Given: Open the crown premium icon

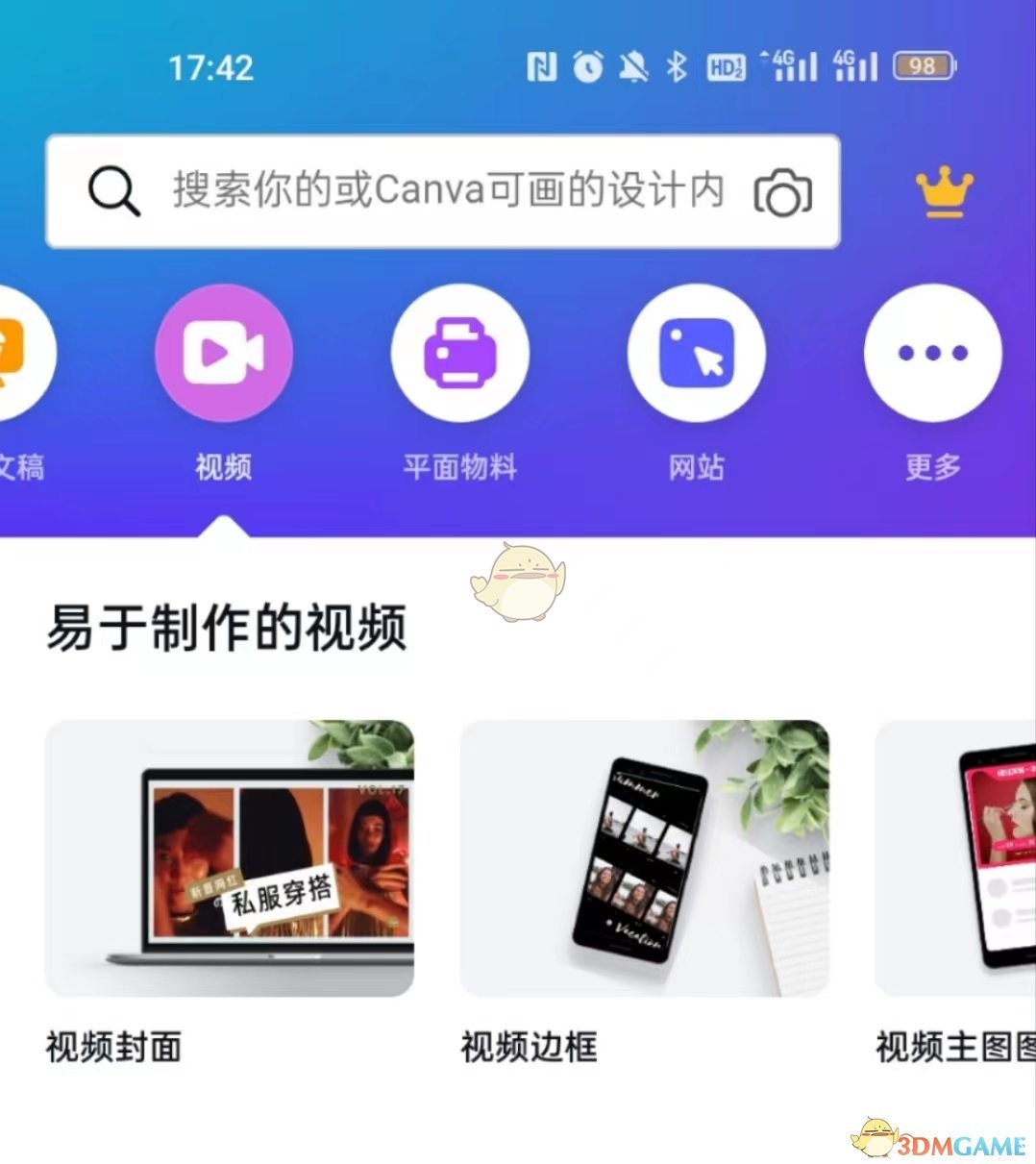Looking at the screenshot, I should pos(944,192).
